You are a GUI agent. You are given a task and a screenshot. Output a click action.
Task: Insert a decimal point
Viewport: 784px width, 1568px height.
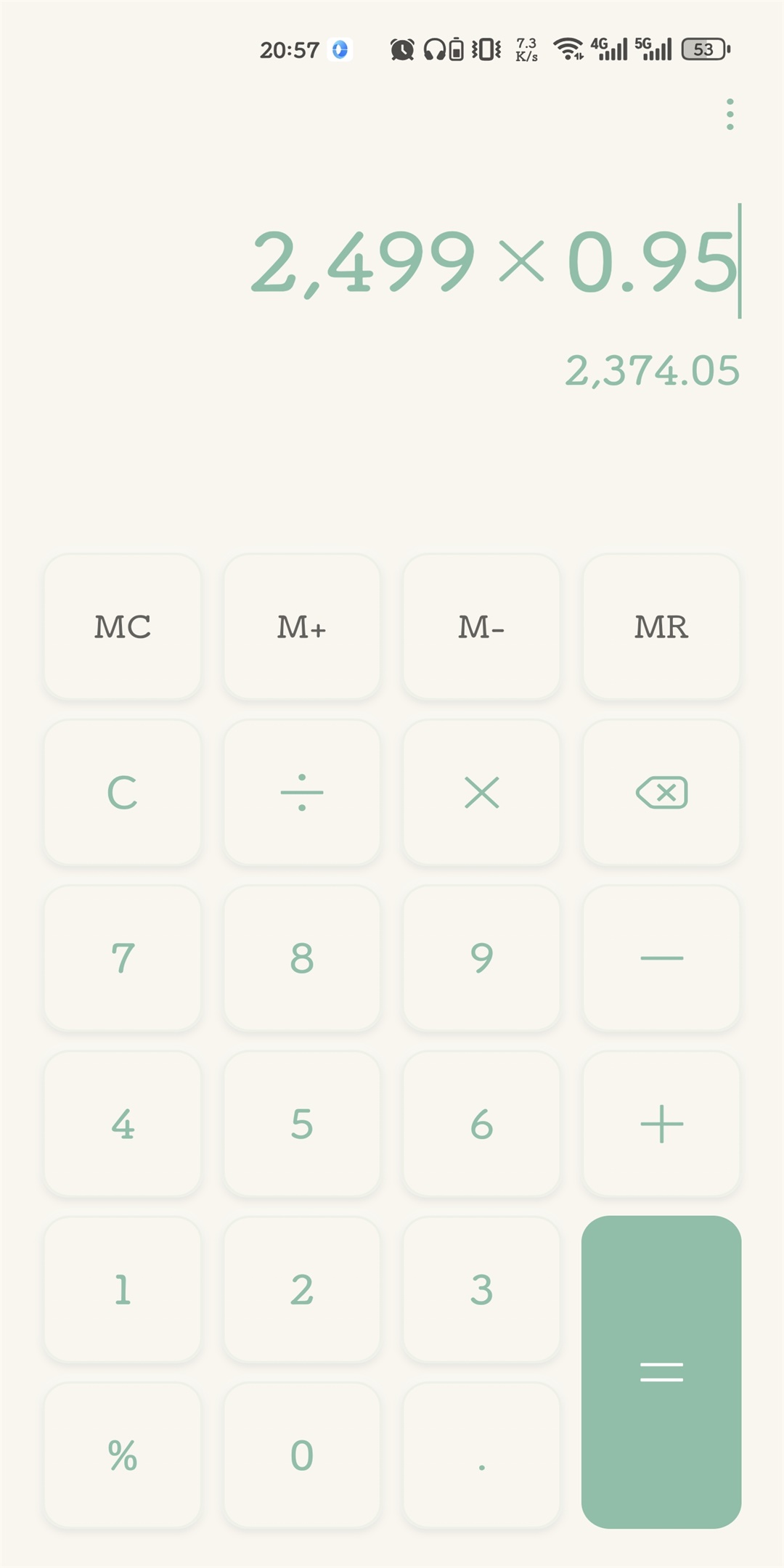(481, 1455)
